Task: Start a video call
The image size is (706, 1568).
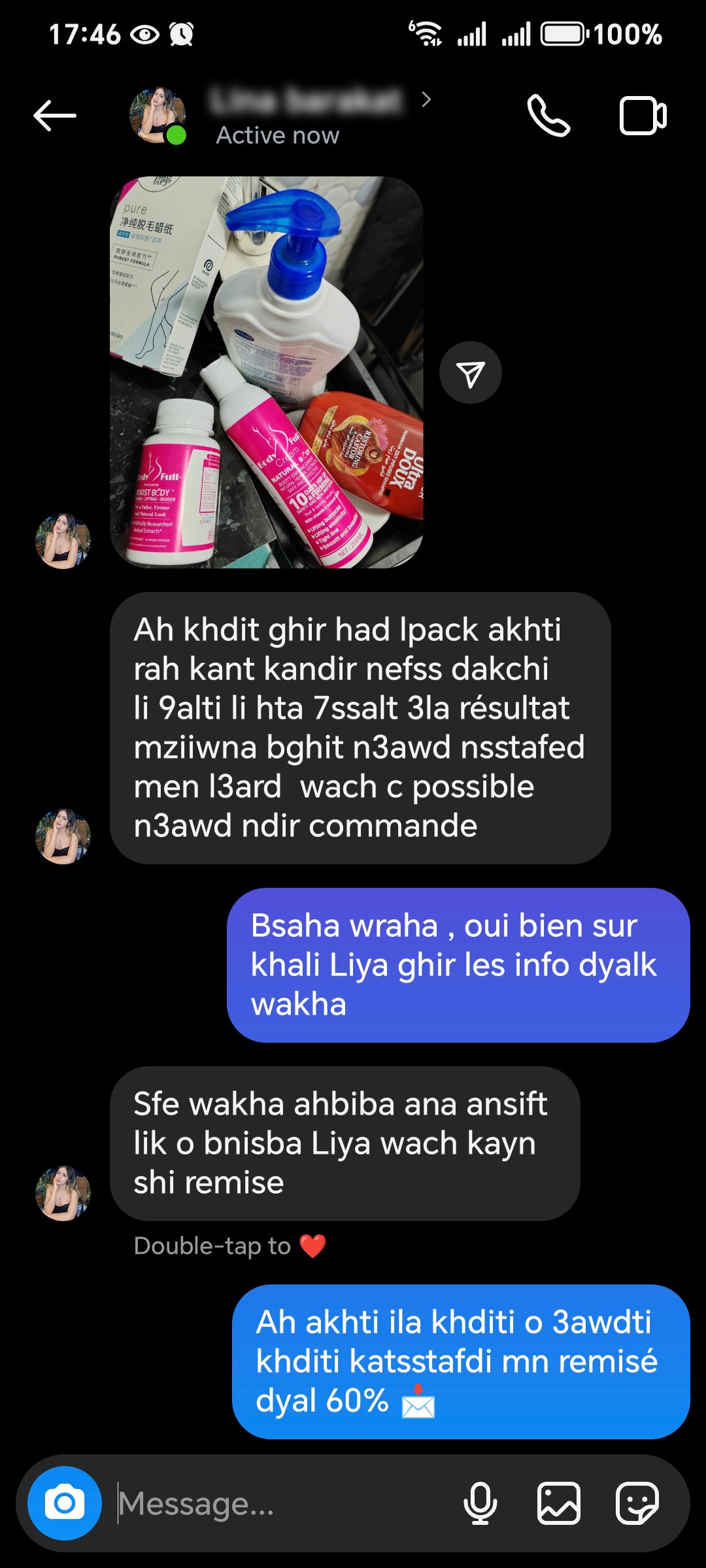Action: tap(643, 116)
